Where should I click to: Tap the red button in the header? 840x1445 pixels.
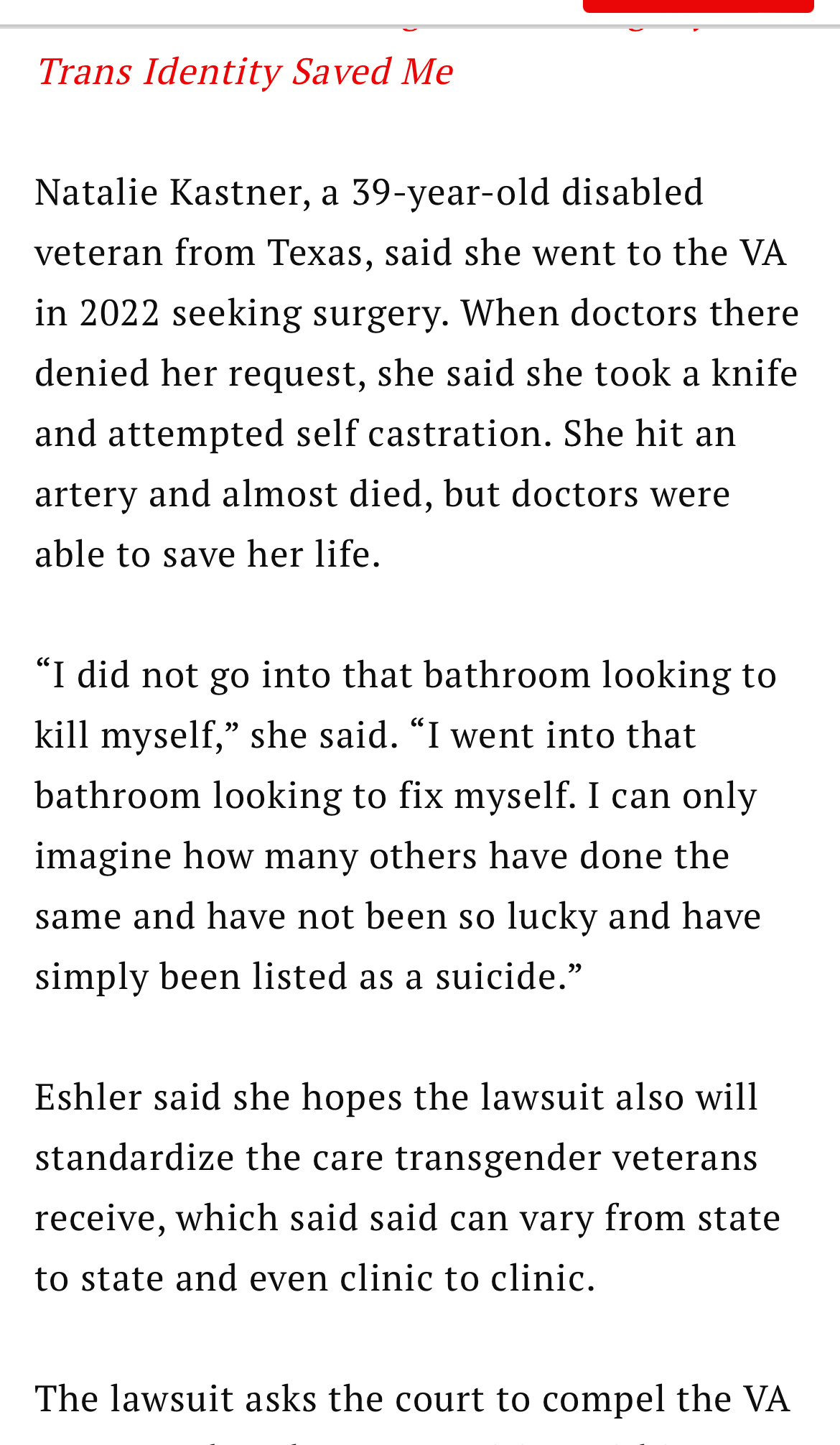[x=698, y=6]
